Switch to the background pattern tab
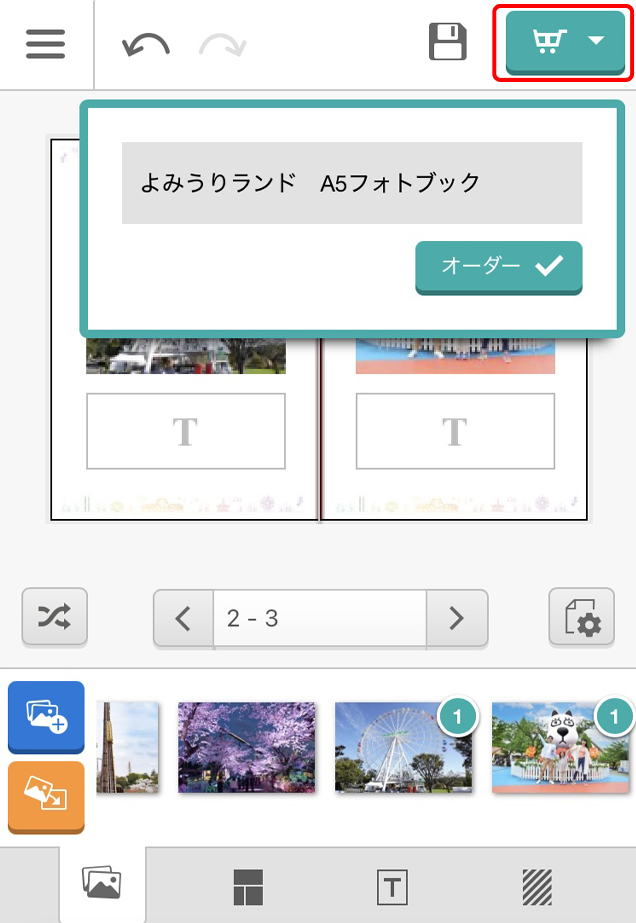Image resolution: width=636 pixels, height=923 pixels. (538, 886)
